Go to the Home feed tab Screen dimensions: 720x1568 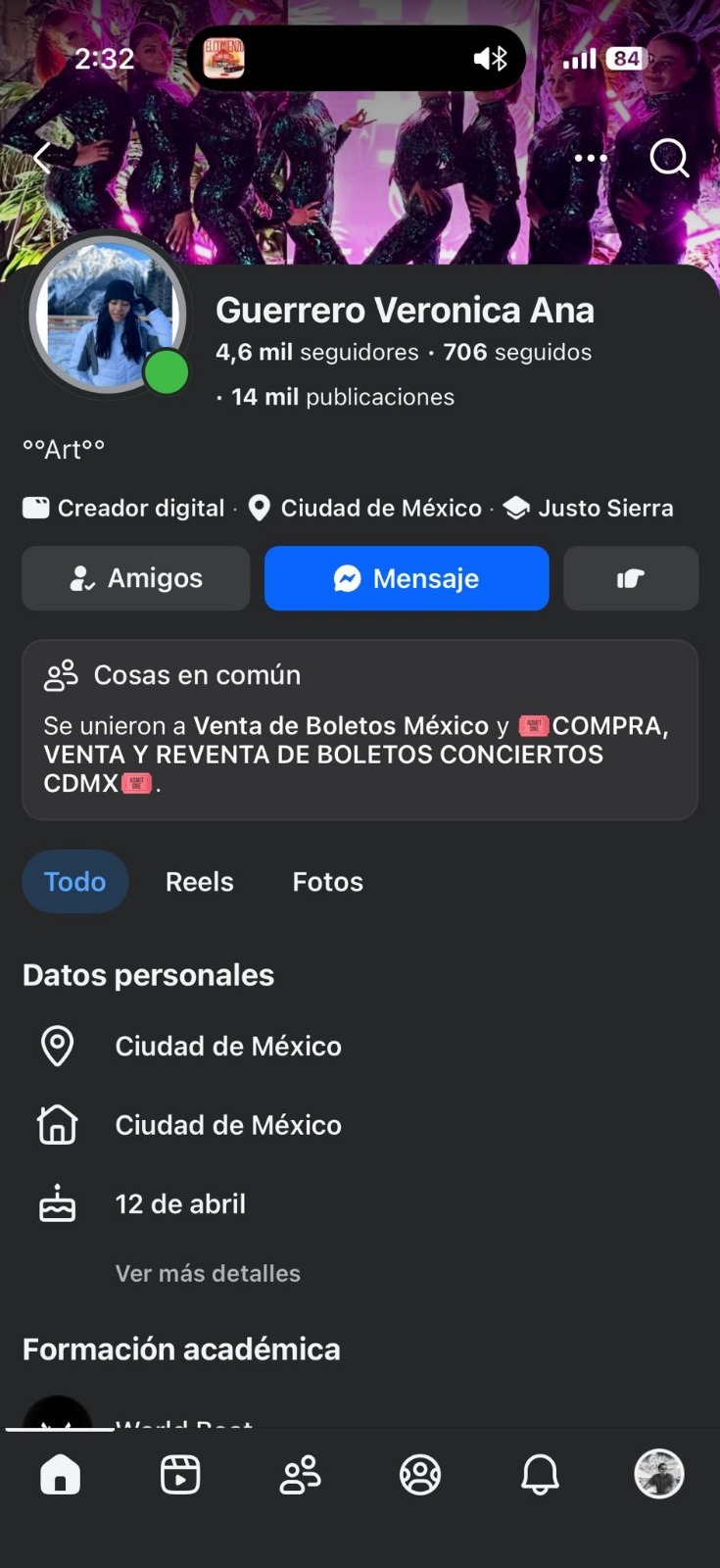pos(60,1474)
